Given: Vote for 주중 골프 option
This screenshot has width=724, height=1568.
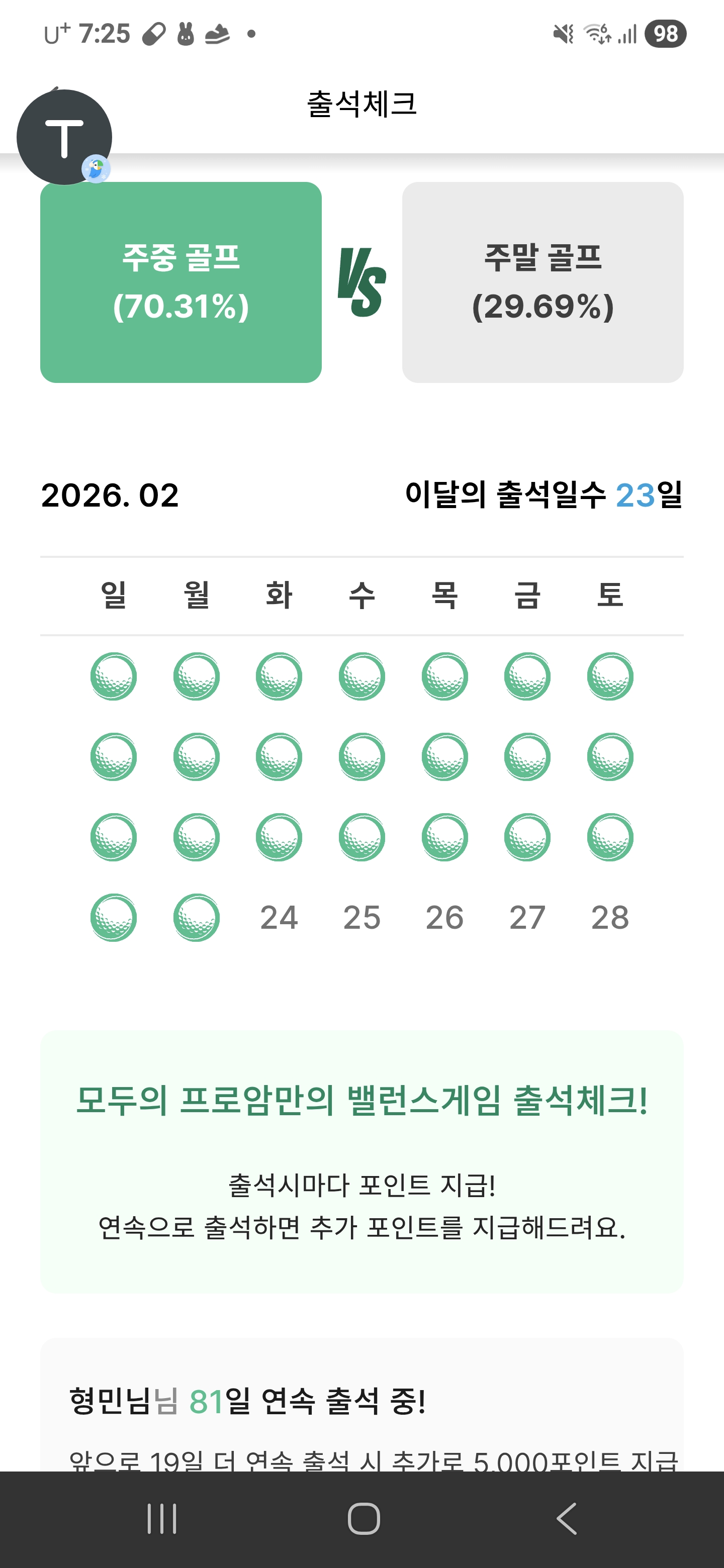Looking at the screenshot, I should tap(181, 282).
